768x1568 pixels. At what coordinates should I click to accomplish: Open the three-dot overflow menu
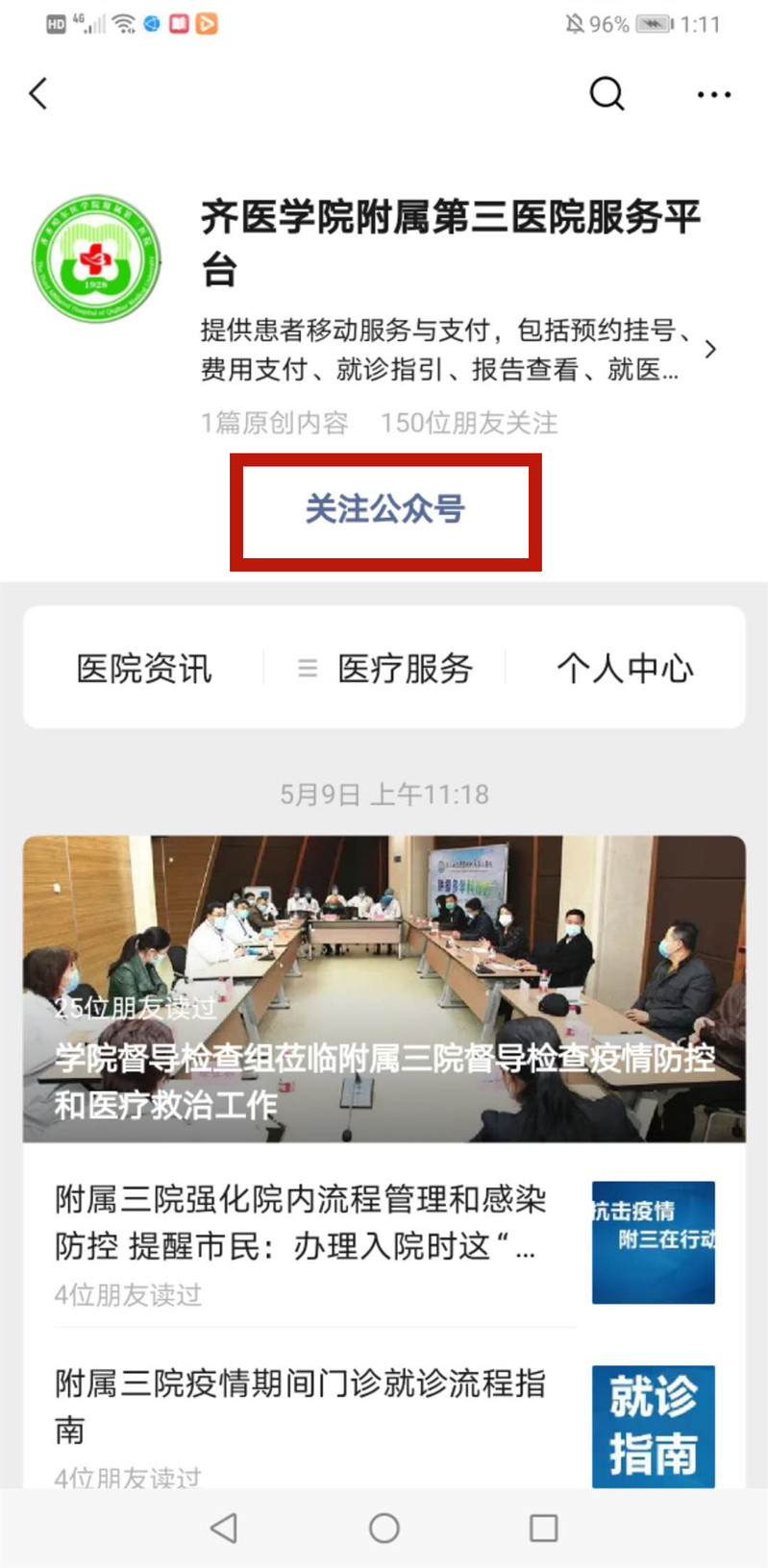click(x=713, y=94)
